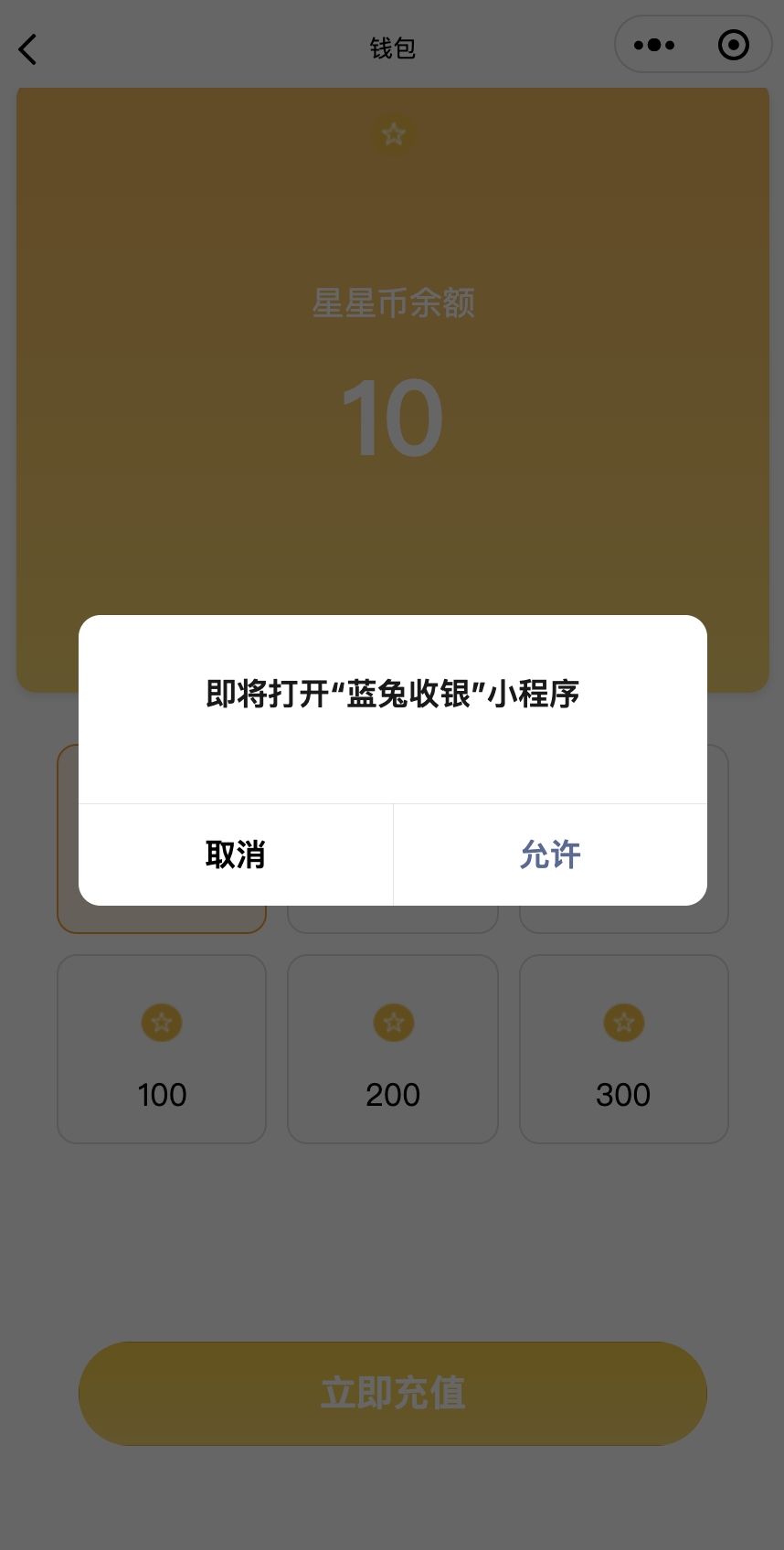Image resolution: width=784 pixels, height=1550 pixels.
Task: Click the back arrow to leave the wallet
Action: tap(27, 48)
